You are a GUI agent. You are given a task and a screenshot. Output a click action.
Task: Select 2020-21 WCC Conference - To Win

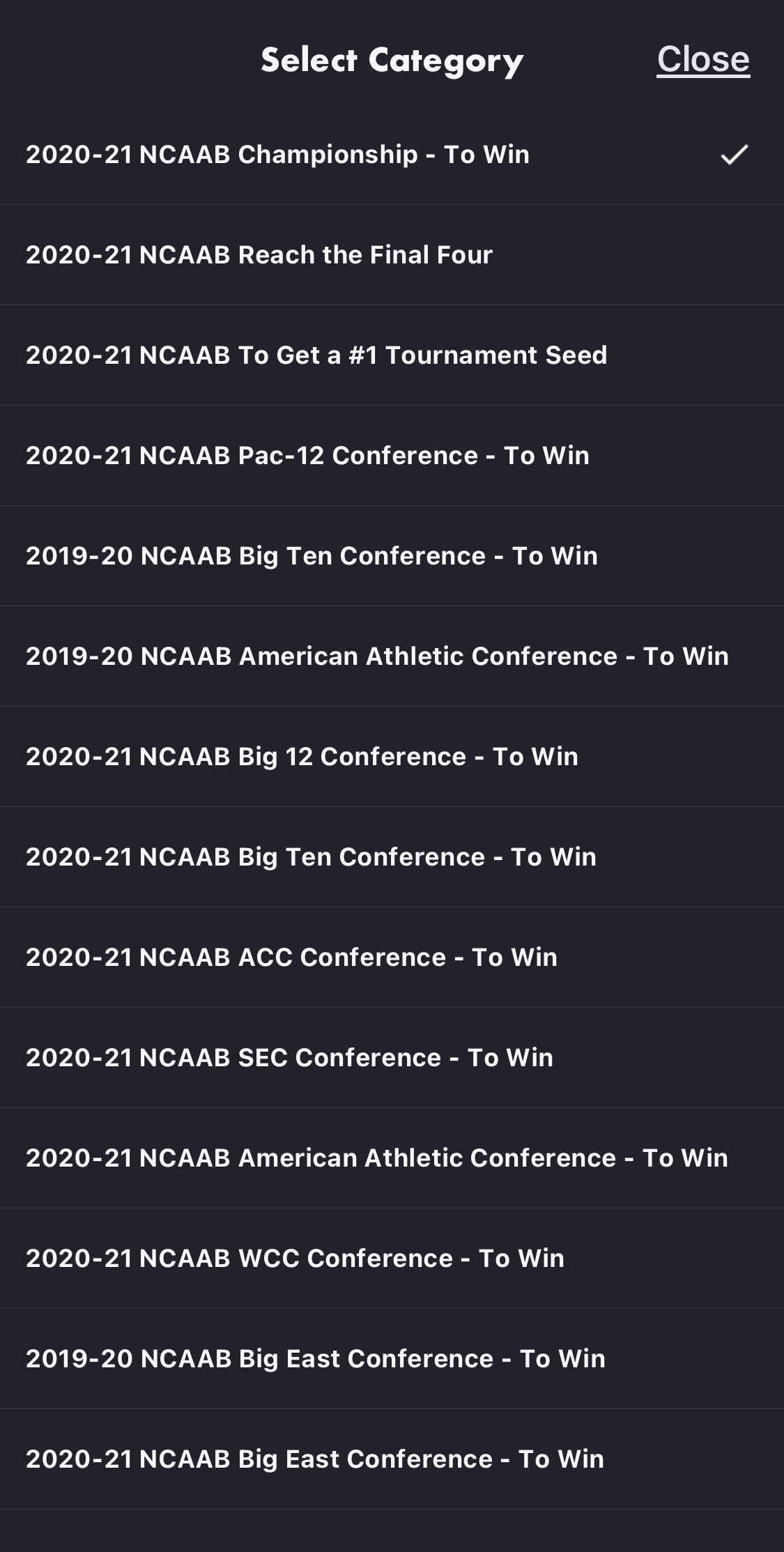(x=392, y=1259)
